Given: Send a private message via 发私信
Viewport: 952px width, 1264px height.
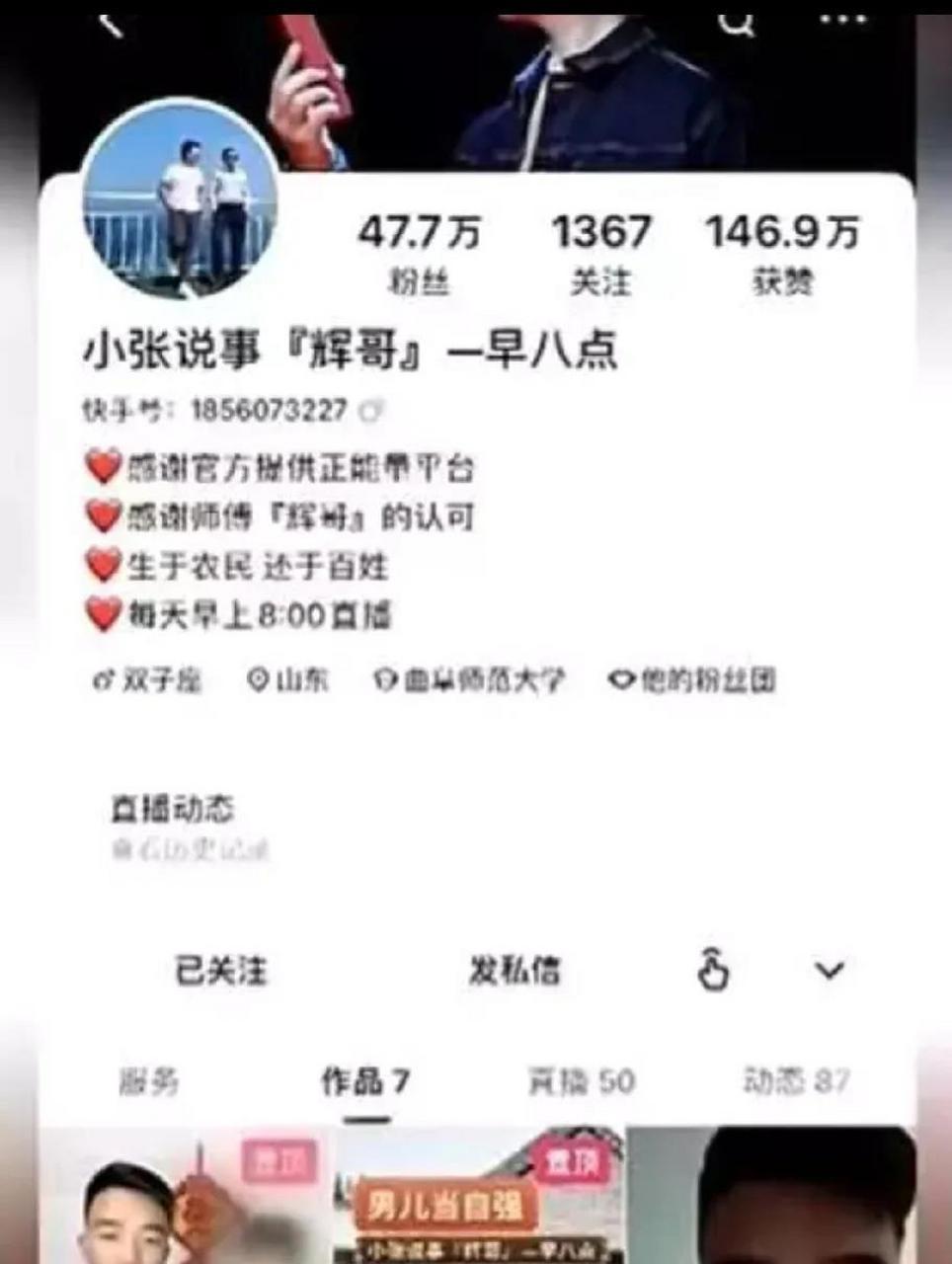Looking at the screenshot, I should [x=514, y=971].
